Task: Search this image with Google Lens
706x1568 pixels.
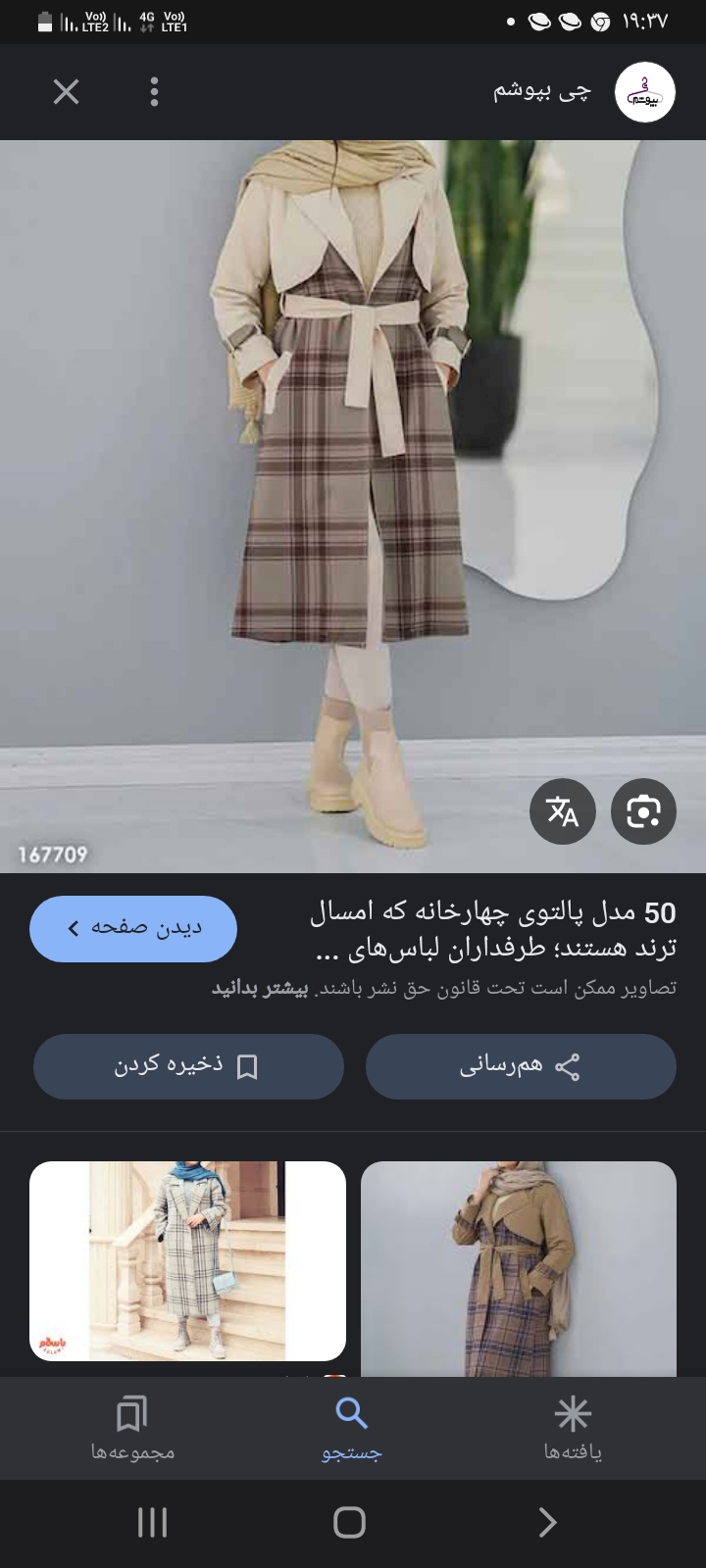Action: pyautogui.click(x=643, y=811)
